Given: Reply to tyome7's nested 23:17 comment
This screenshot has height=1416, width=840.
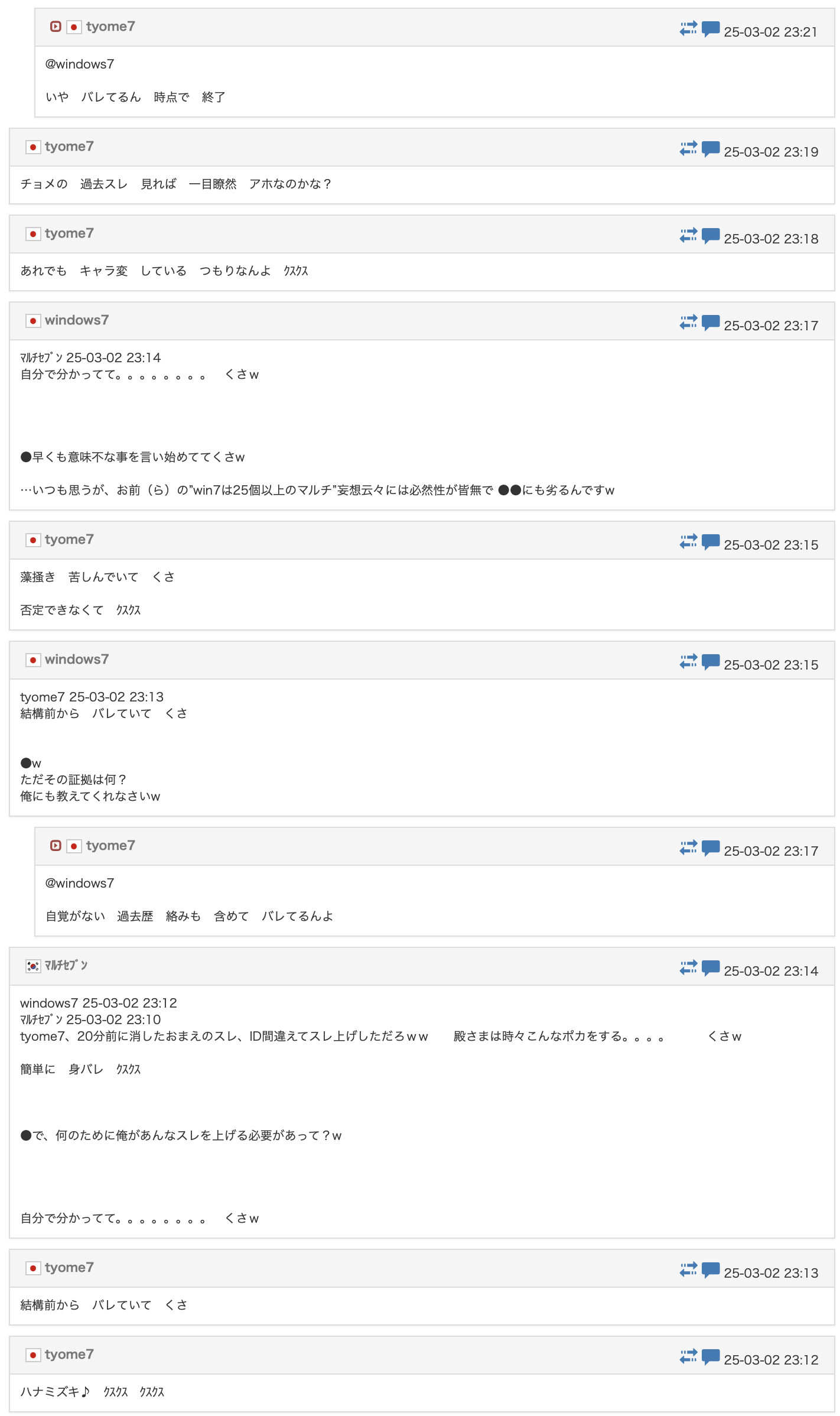Looking at the screenshot, I should pyautogui.click(x=710, y=848).
